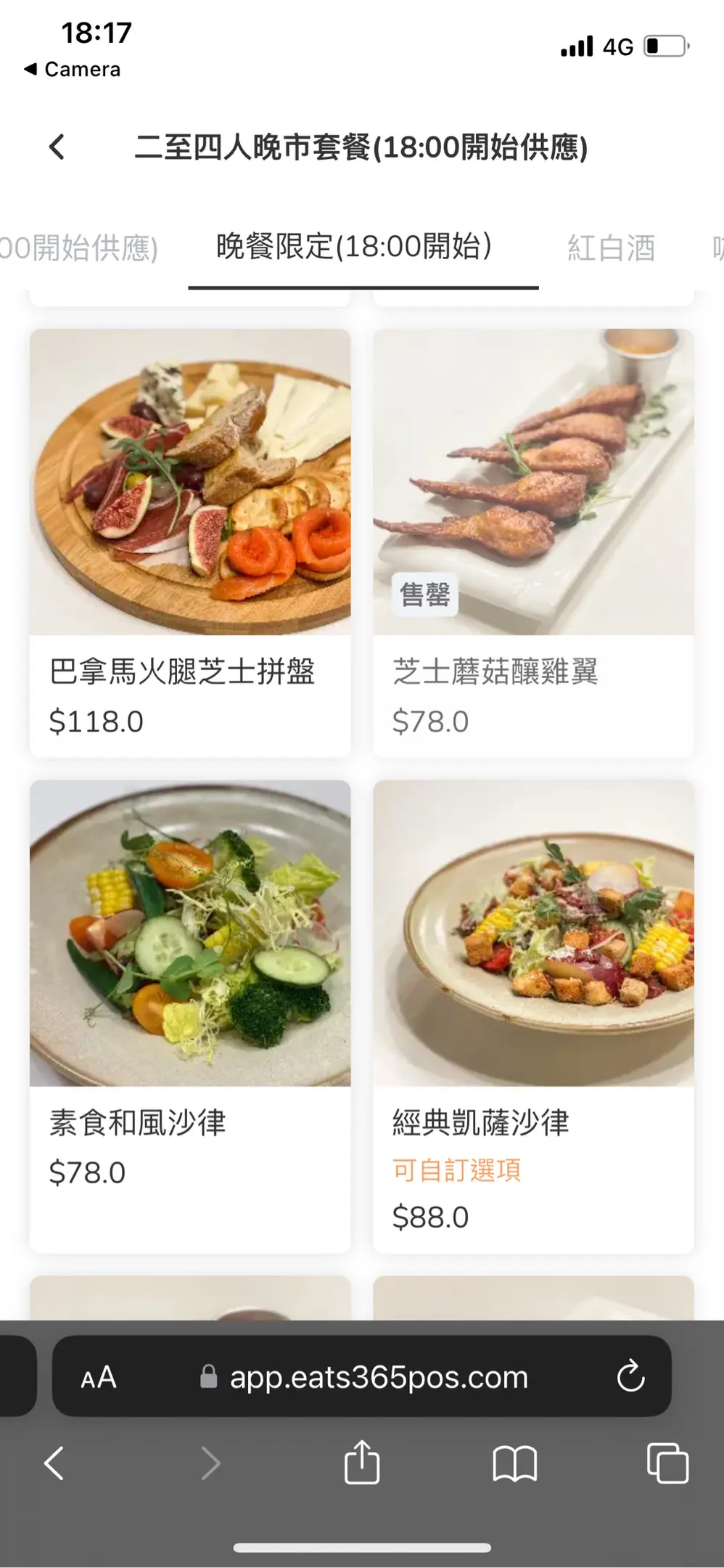Share this page from Safari toolbar
Viewport: 724px width, 1568px height.
pos(362,1462)
